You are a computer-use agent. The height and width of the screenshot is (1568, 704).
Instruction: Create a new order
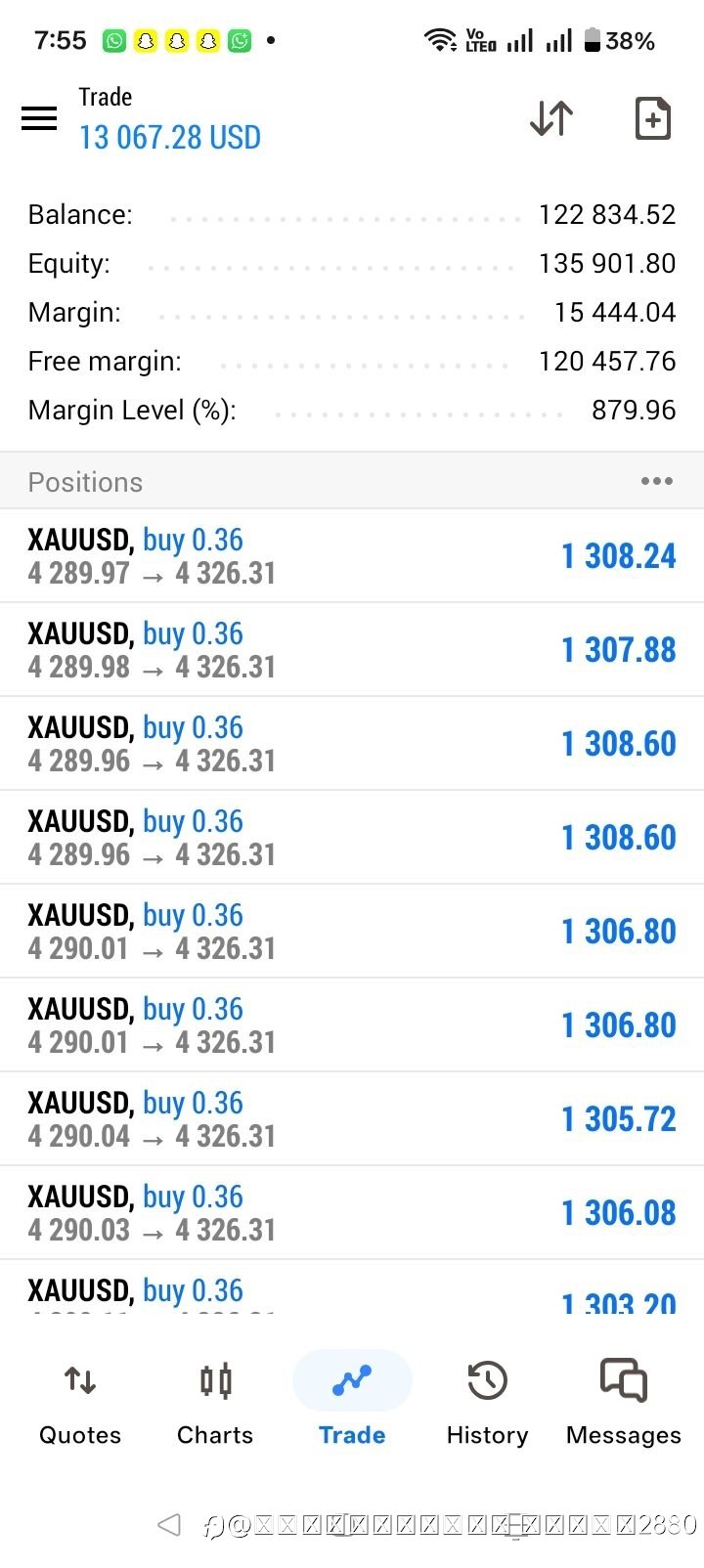click(x=652, y=118)
